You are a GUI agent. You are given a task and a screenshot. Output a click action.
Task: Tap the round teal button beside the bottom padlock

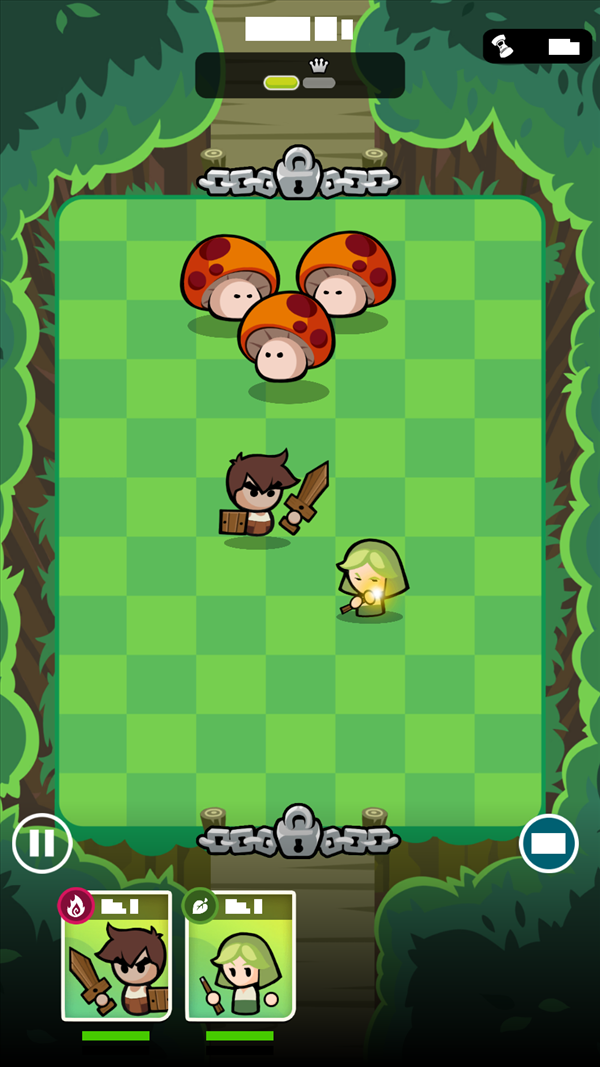548,843
